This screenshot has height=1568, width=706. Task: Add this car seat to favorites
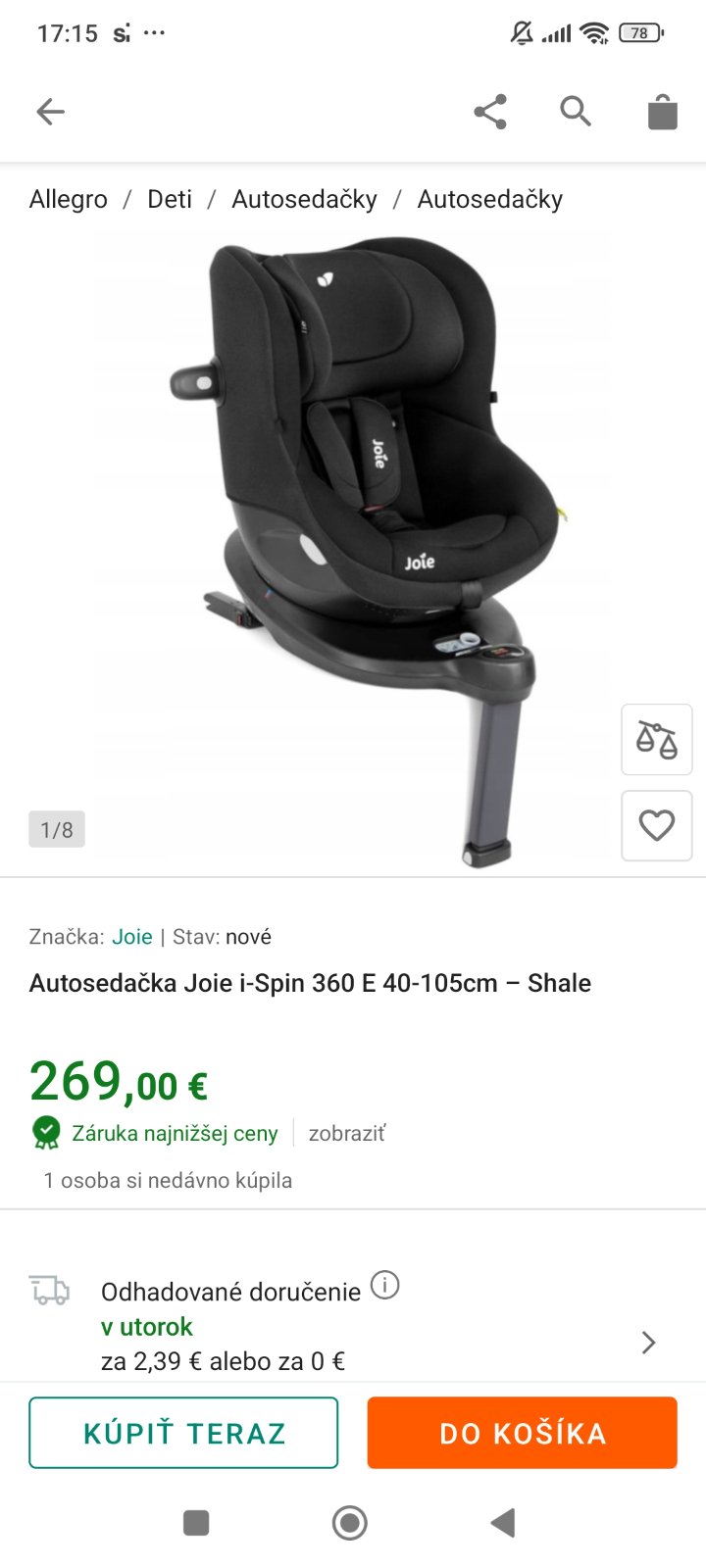click(x=657, y=826)
